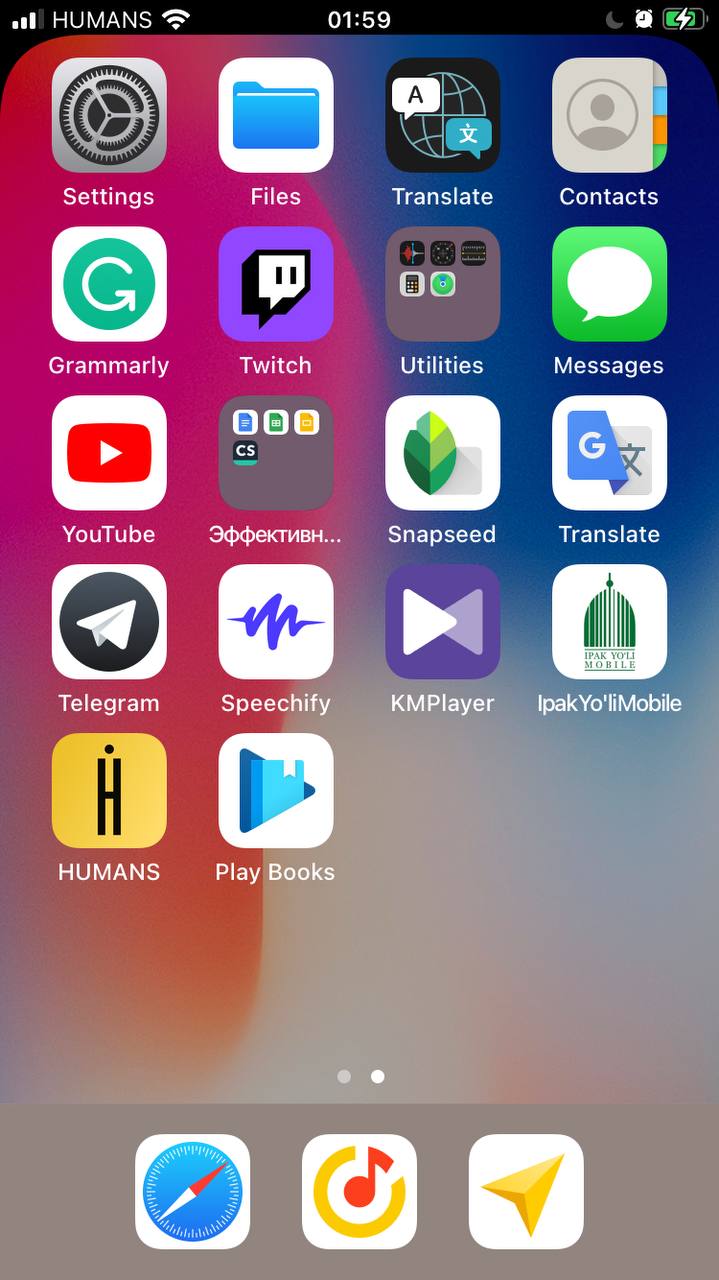Open the Twitch app
This screenshot has width=719, height=1280.
(x=276, y=284)
